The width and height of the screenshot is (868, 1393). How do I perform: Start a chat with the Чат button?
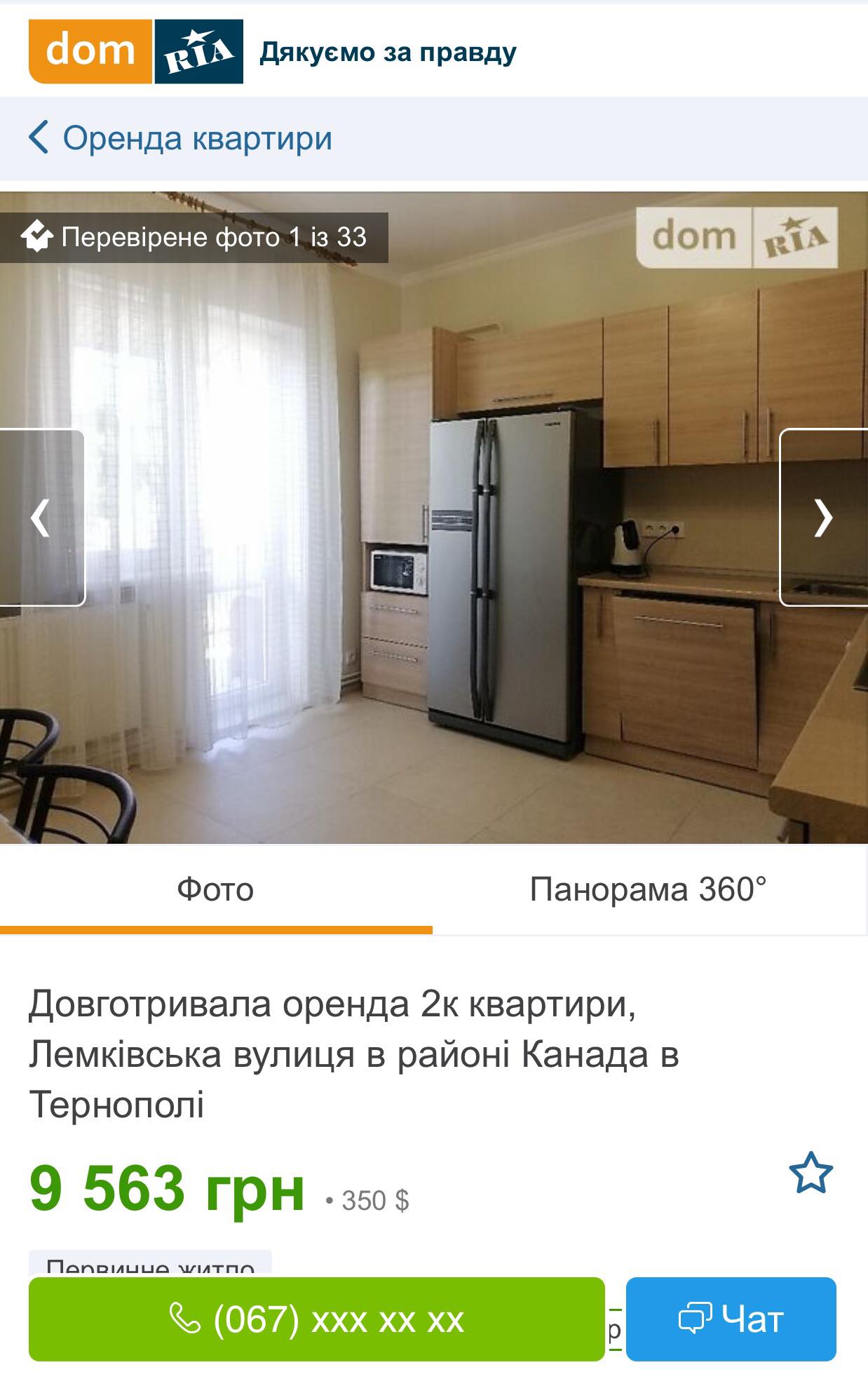click(731, 1319)
